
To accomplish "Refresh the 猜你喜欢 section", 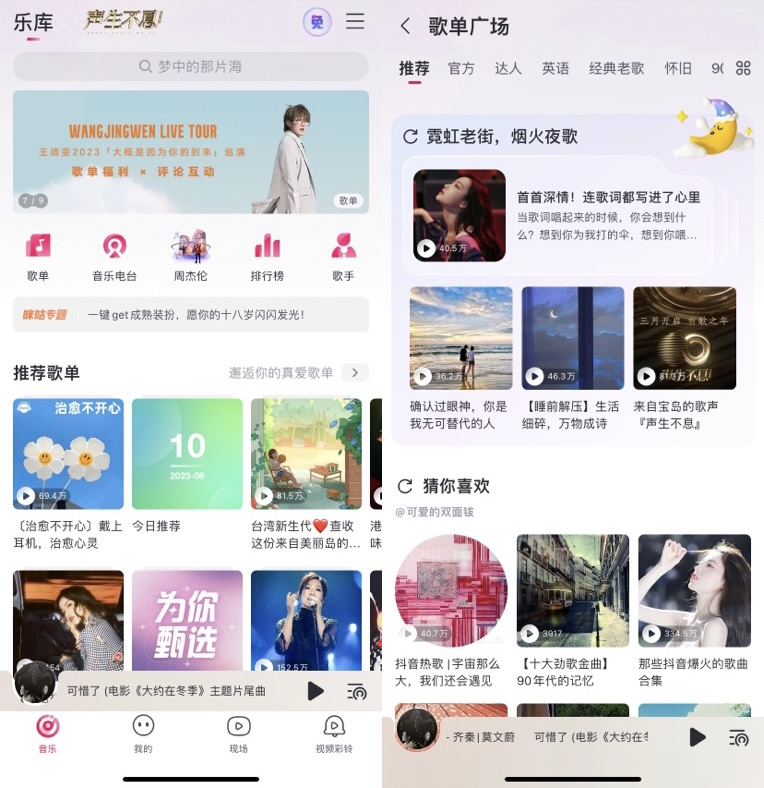I will coord(405,486).
